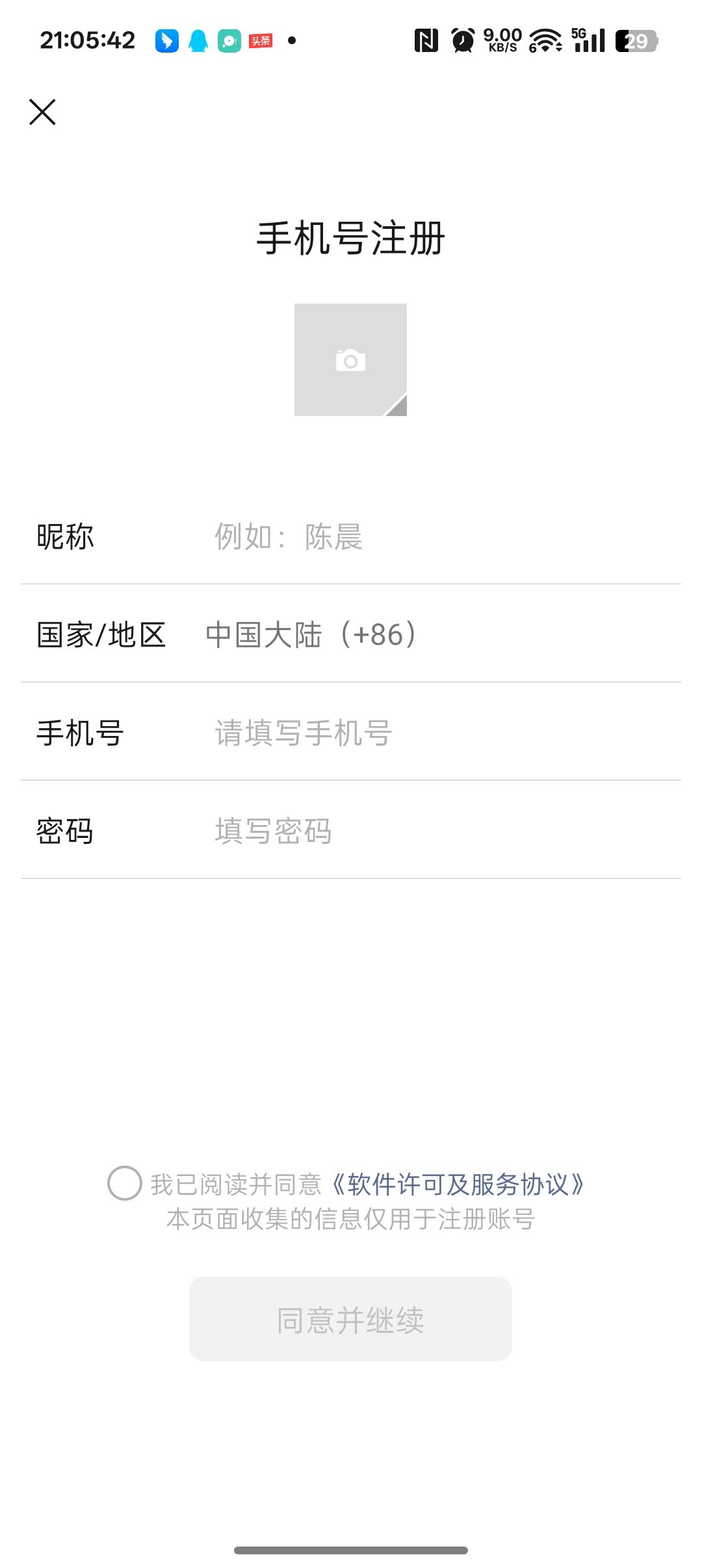This screenshot has height=1568, width=702.
Task: Tap the 同意并继续 button
Action: click(x=350, y=1319)
